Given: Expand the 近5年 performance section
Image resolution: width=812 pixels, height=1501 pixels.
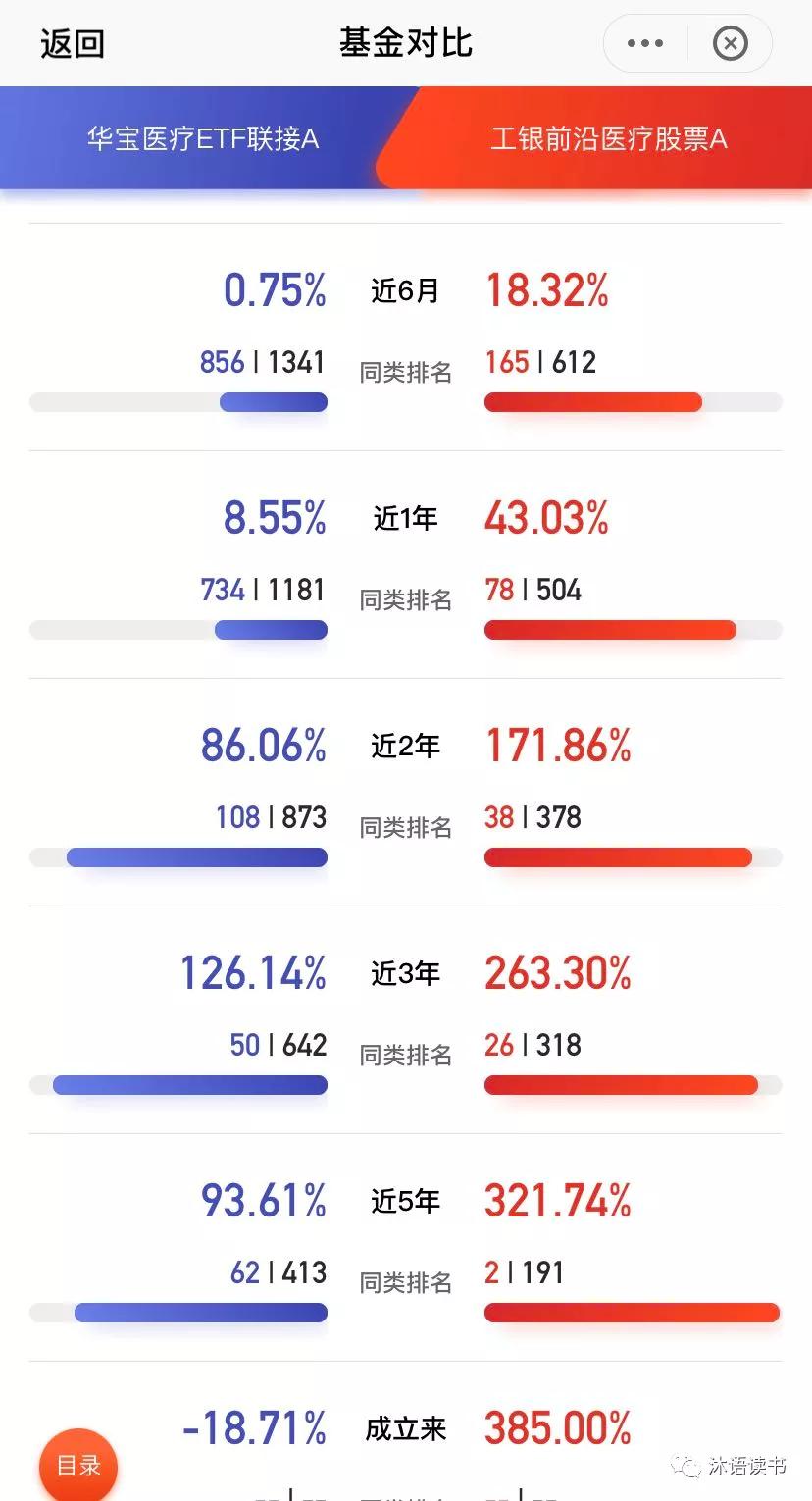Looking at the screenshot, I should [405, 1201].
